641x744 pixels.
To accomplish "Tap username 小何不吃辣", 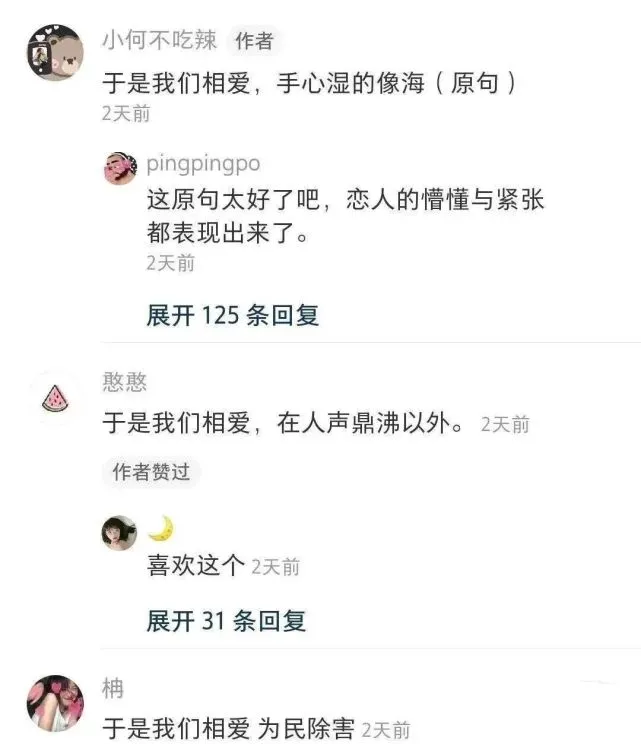I will tap(159, 40).
